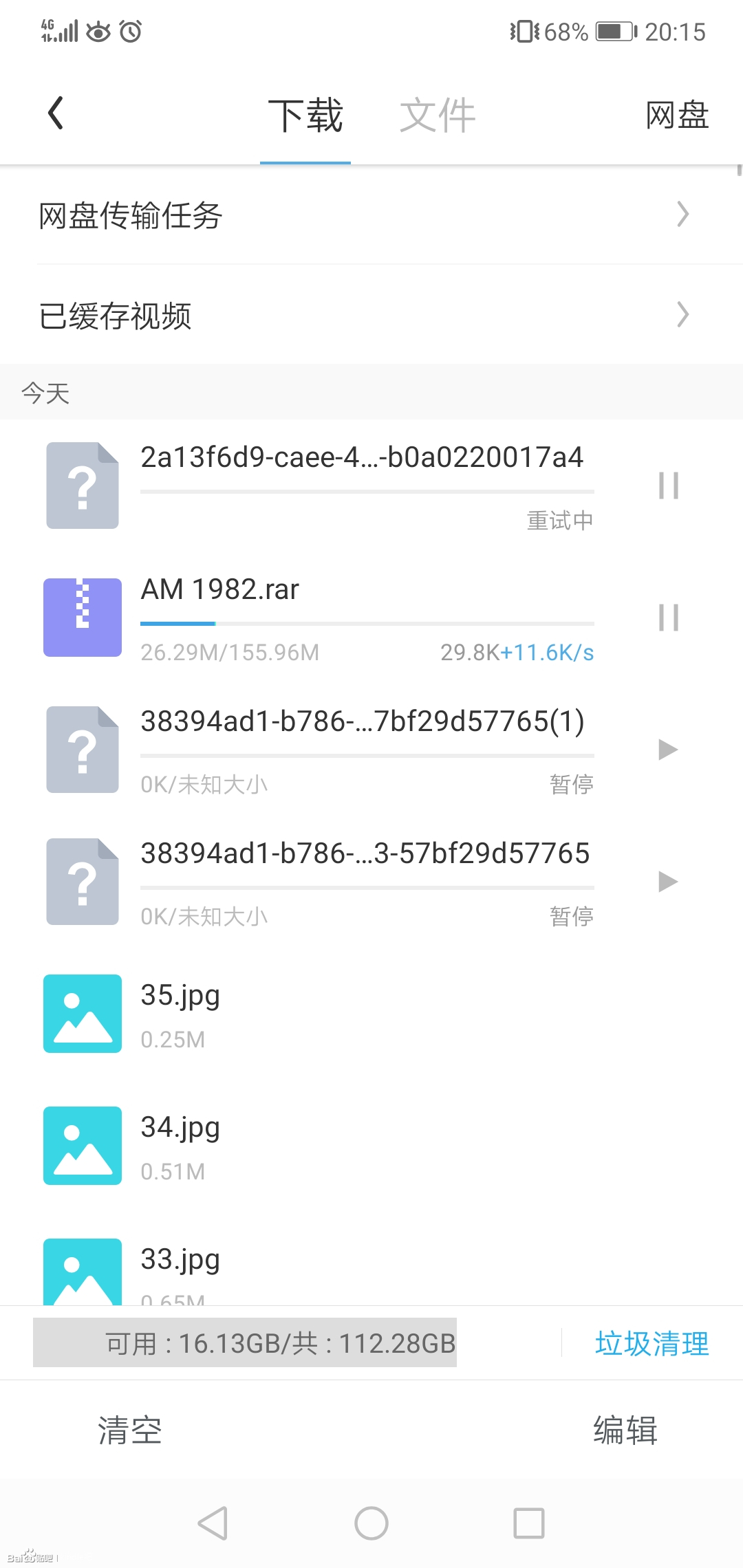
Task: Open the 35.jpg file
Action: coord(371,1014)
